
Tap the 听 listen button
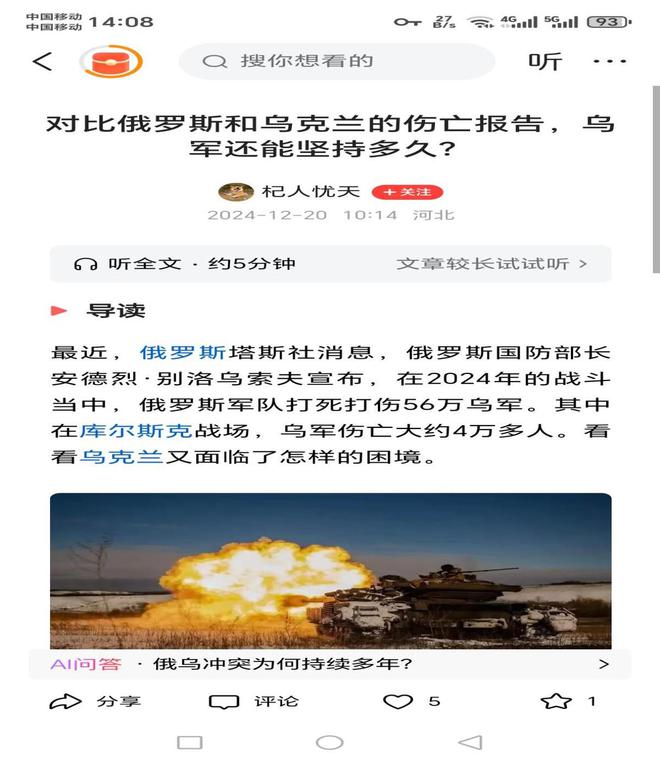pyautogui.click(x=545, y=61)
